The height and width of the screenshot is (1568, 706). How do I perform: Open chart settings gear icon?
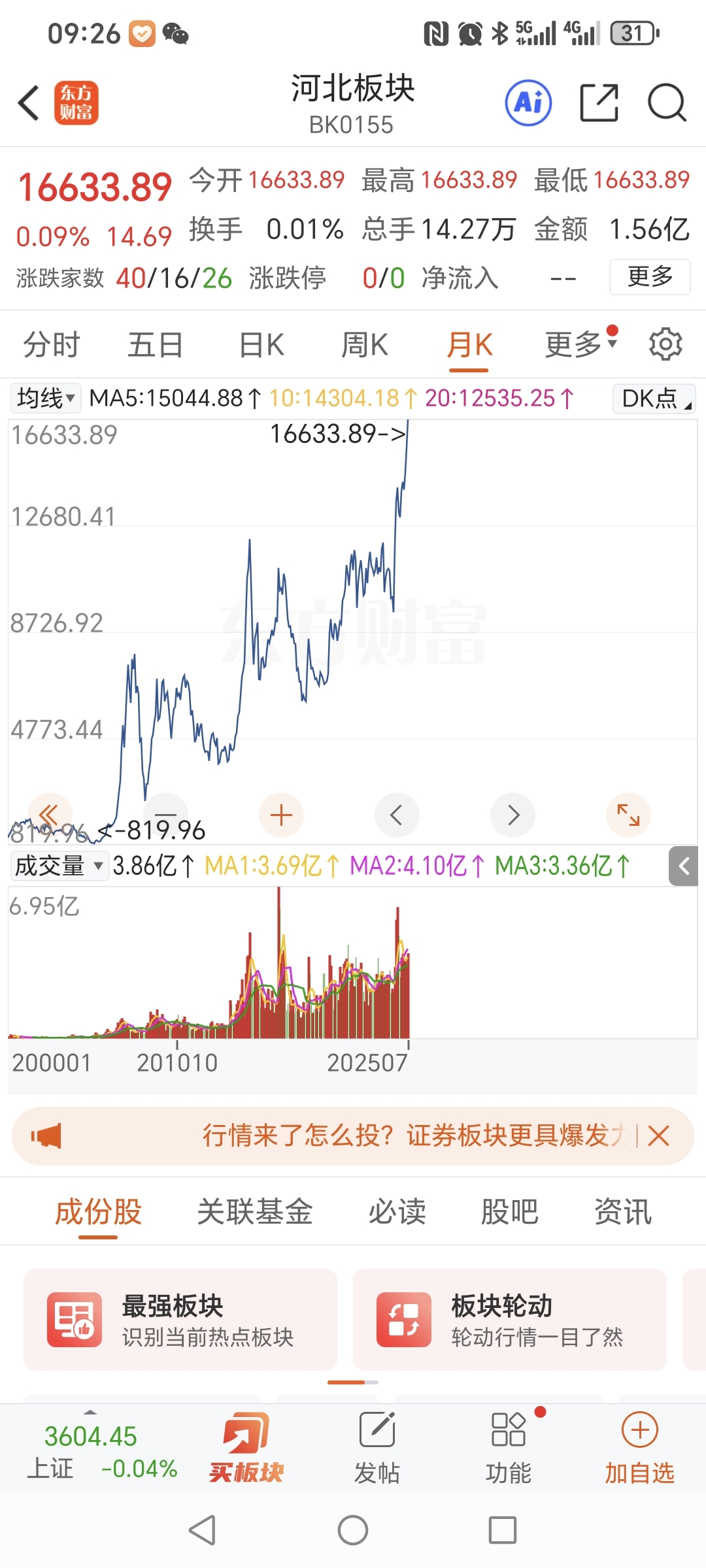pos(665,344)
